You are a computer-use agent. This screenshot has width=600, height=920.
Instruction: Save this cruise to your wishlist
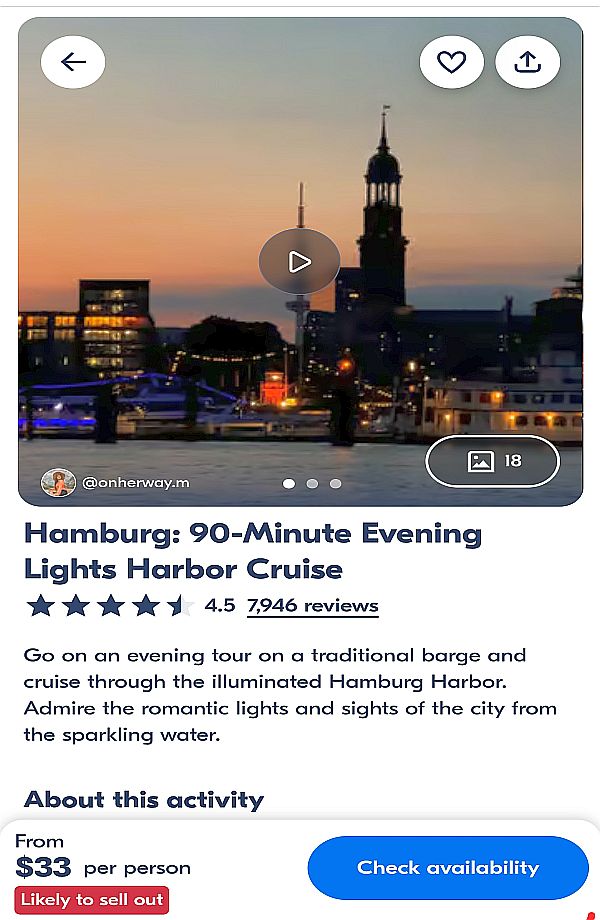[x=451, y=62]
